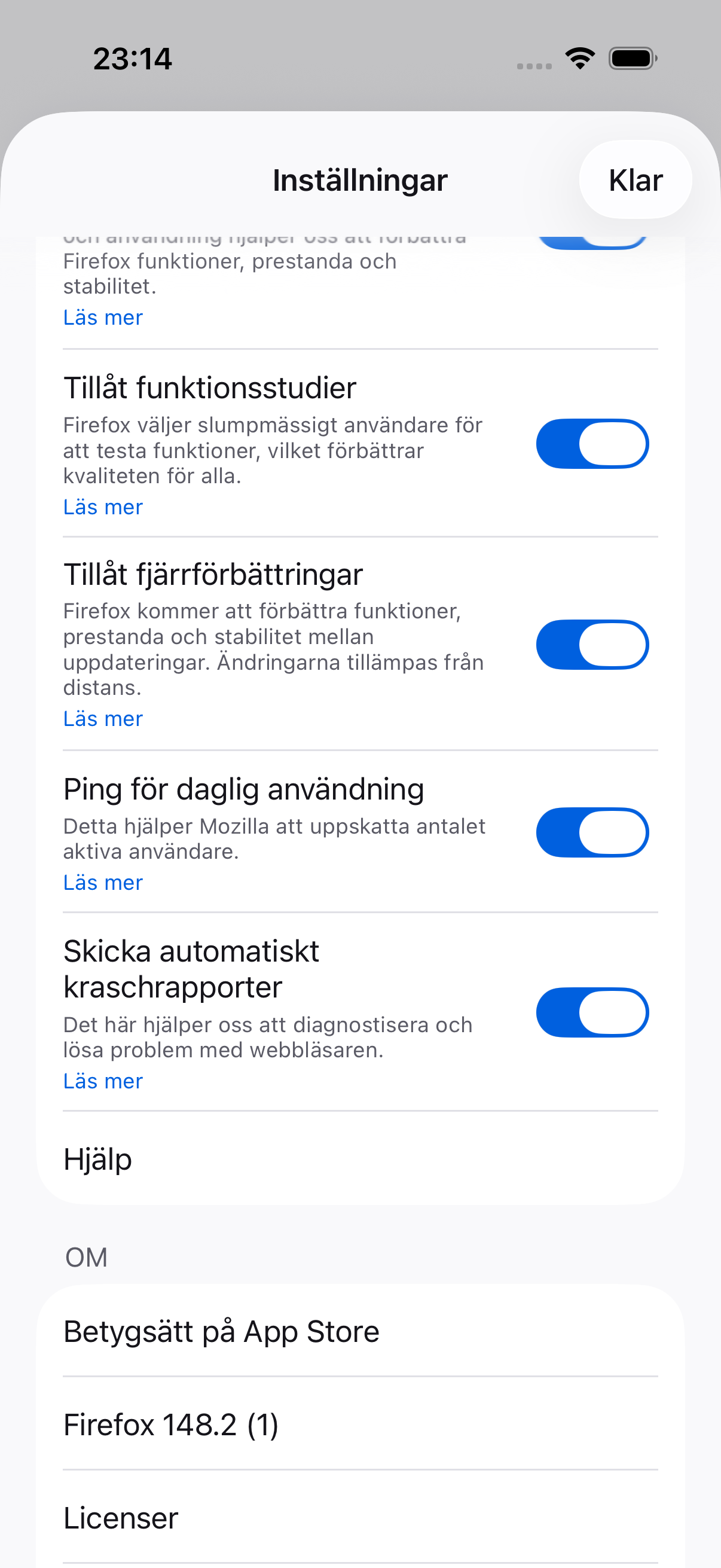The width and height of the screenshot is (721, 1568).
Task: Open Läs mer under kraschrapporter
Action: coord(103,1081)
